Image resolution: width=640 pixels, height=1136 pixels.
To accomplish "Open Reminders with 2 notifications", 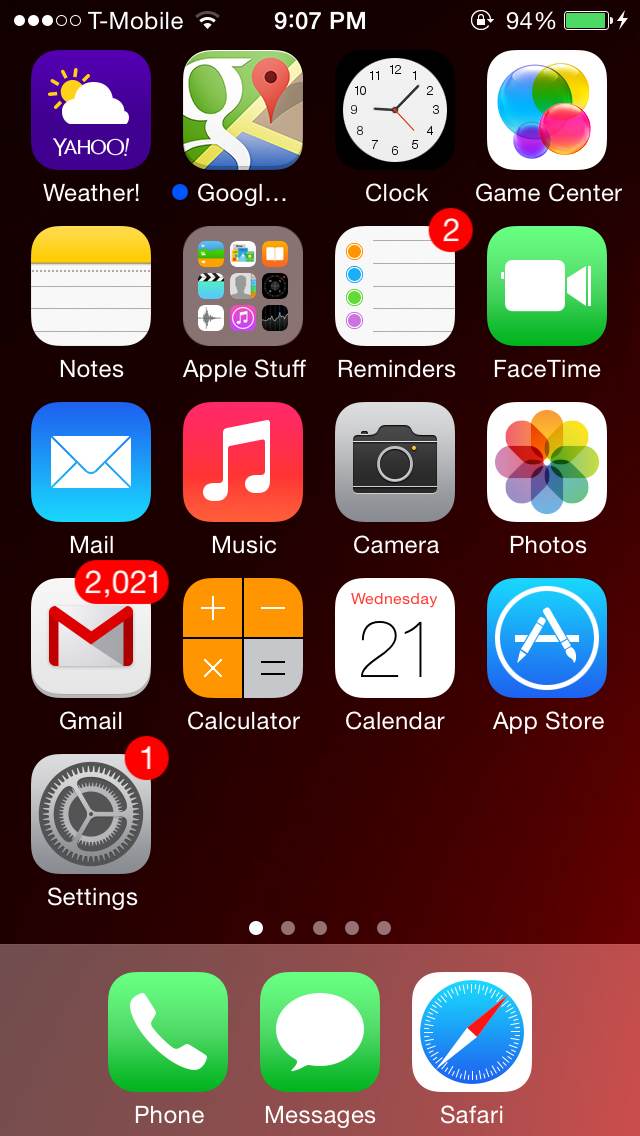I will 395,286.
